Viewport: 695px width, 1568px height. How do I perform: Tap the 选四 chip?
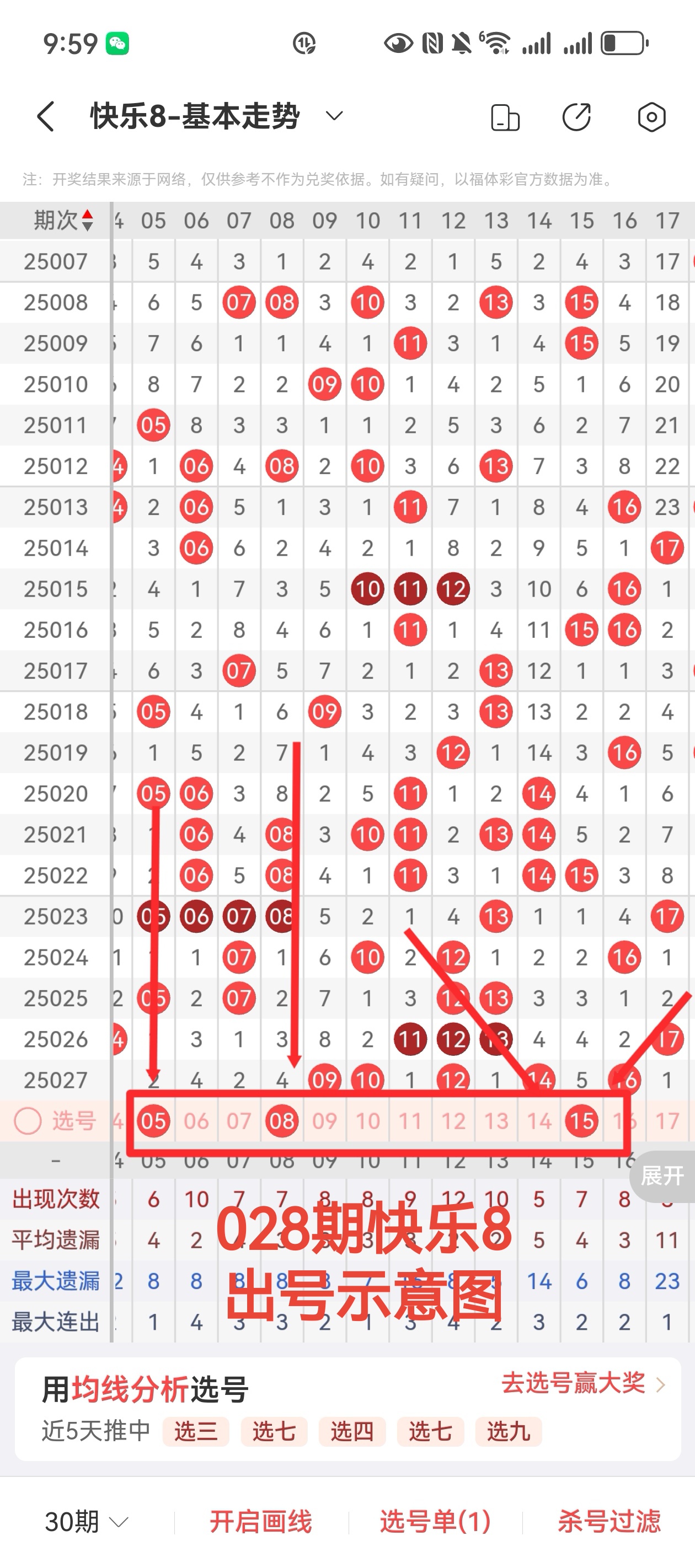[352, 1431]
